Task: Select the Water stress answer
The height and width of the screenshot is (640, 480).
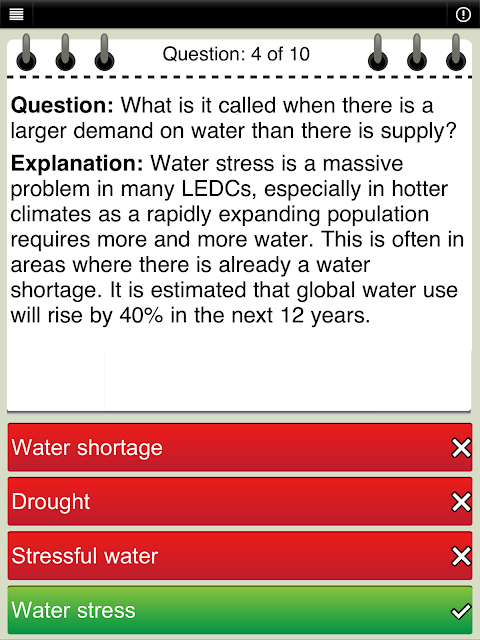Action: click(x=240, y=610)
